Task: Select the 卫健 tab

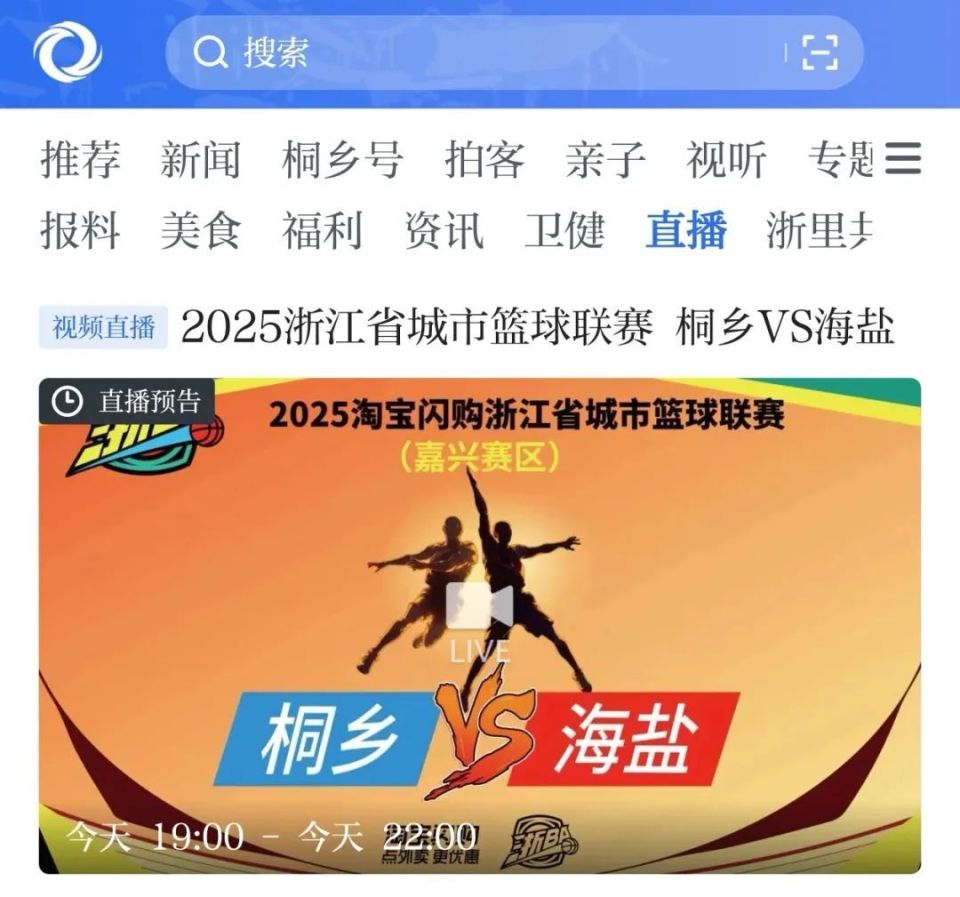Action: point(565,231)
